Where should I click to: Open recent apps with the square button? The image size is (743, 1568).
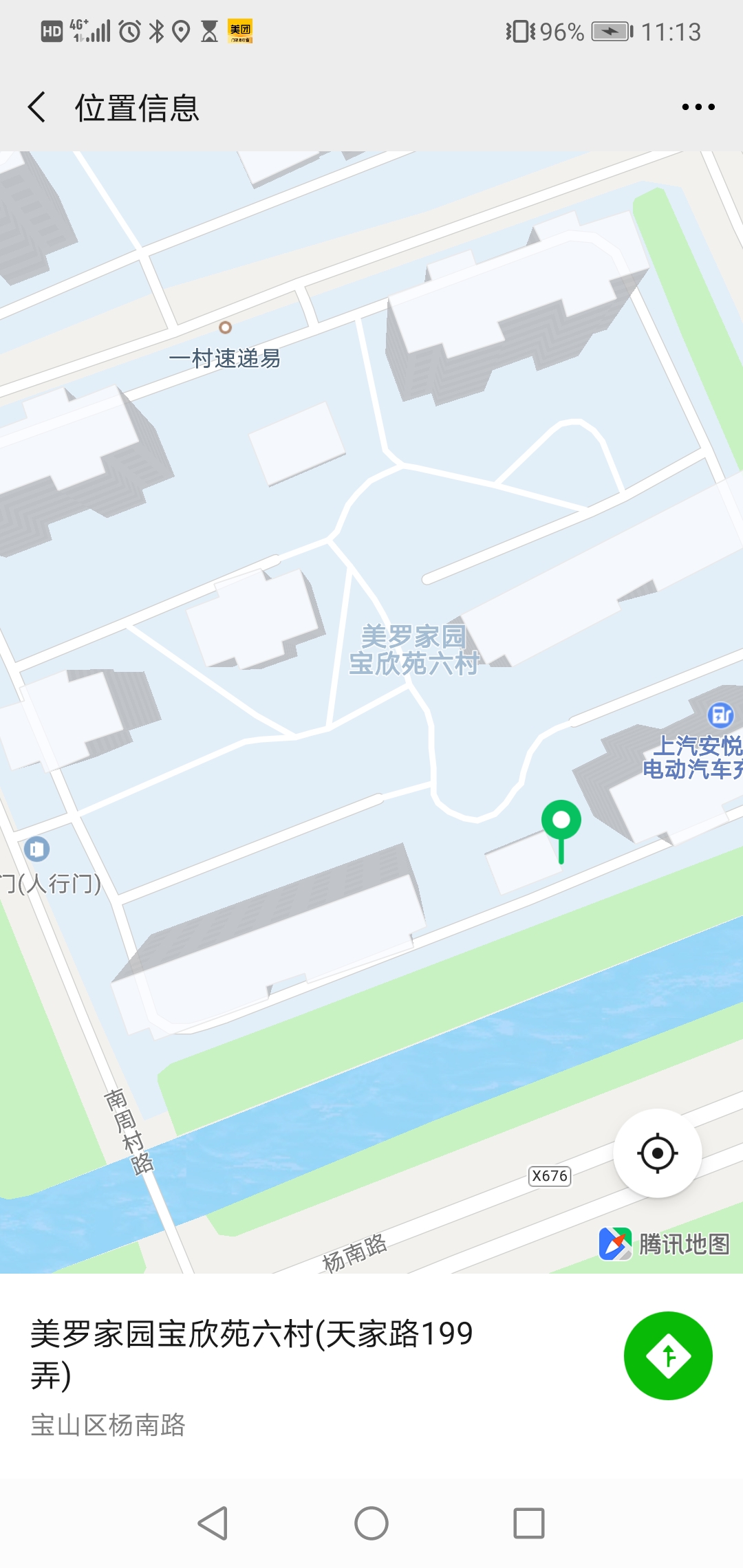pyautogui.click(x=529, y=1523)
